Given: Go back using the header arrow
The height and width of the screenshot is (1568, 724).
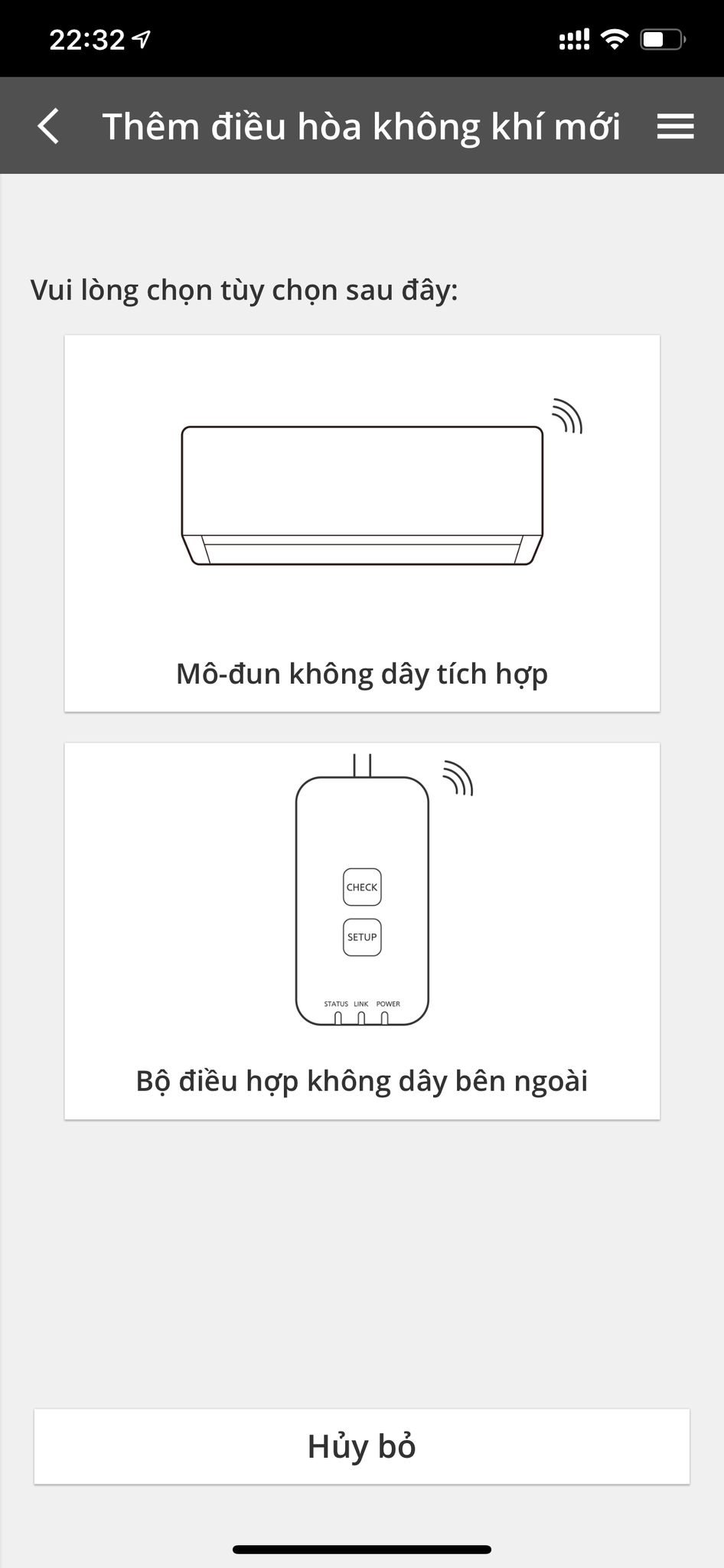Looking at the screenshot, I should click(x=48, y=126).
